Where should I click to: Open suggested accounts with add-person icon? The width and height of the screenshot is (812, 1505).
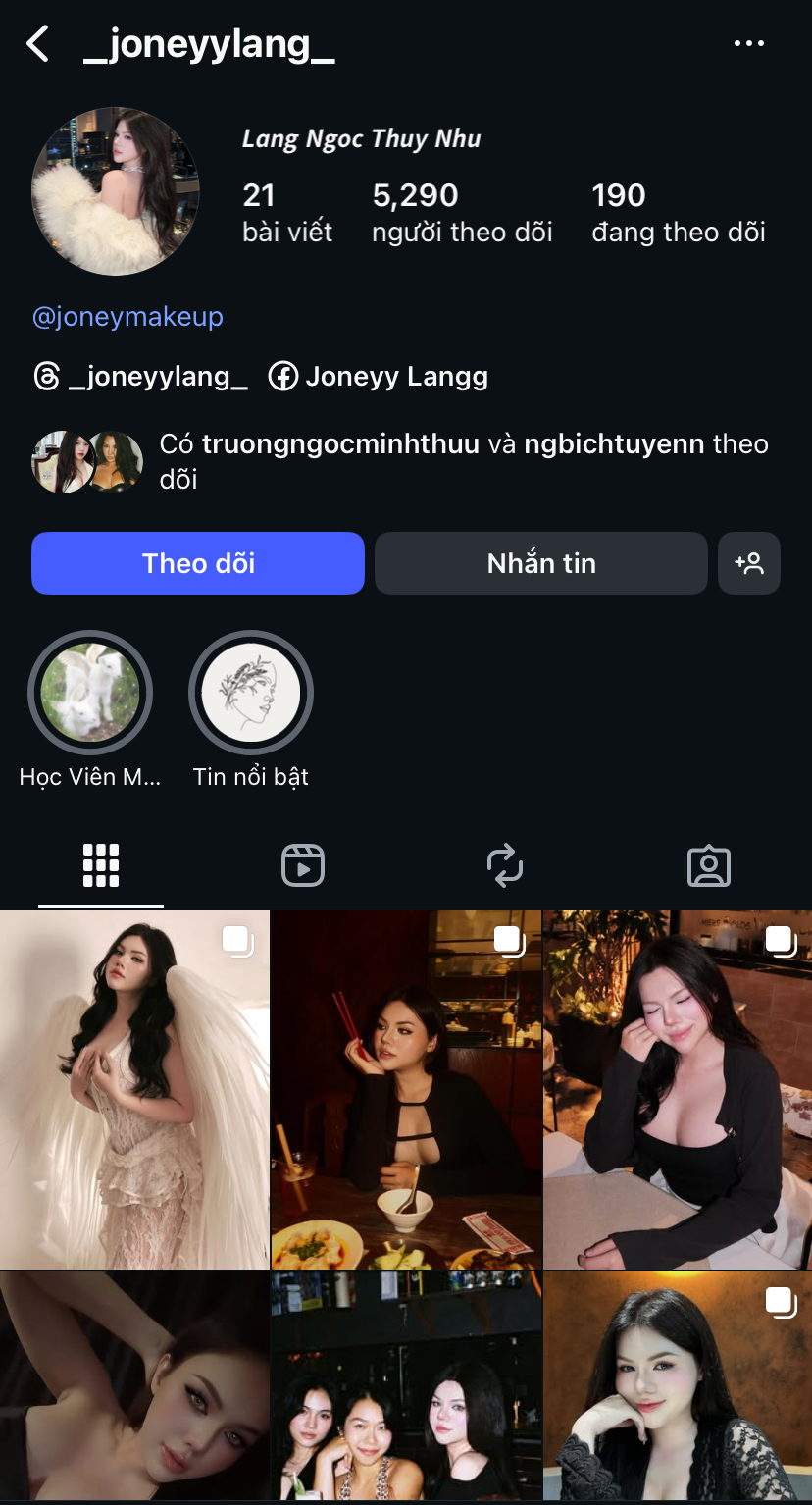click(x=749, y=563)
